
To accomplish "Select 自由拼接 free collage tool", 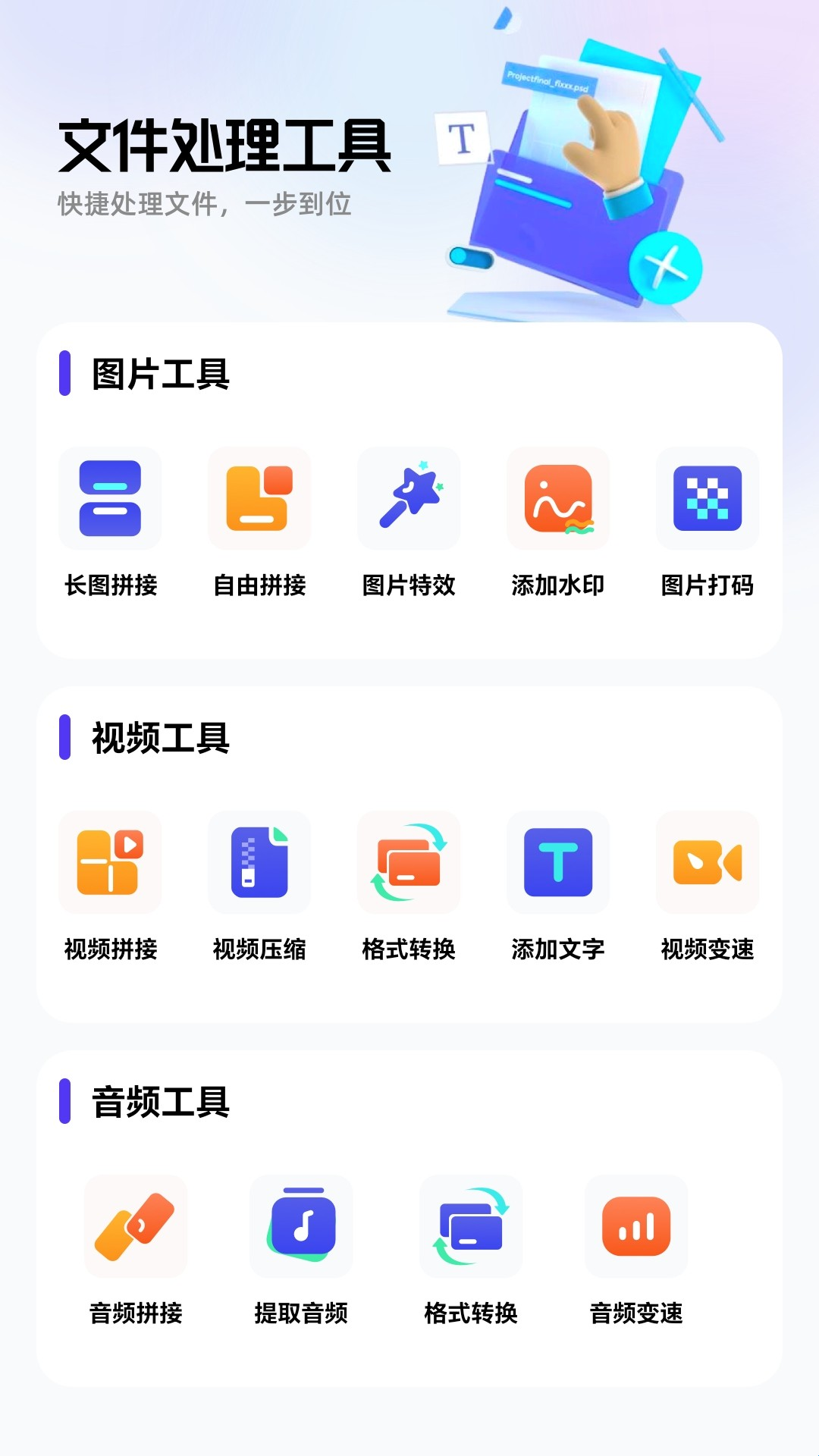I will pos(259,499).
